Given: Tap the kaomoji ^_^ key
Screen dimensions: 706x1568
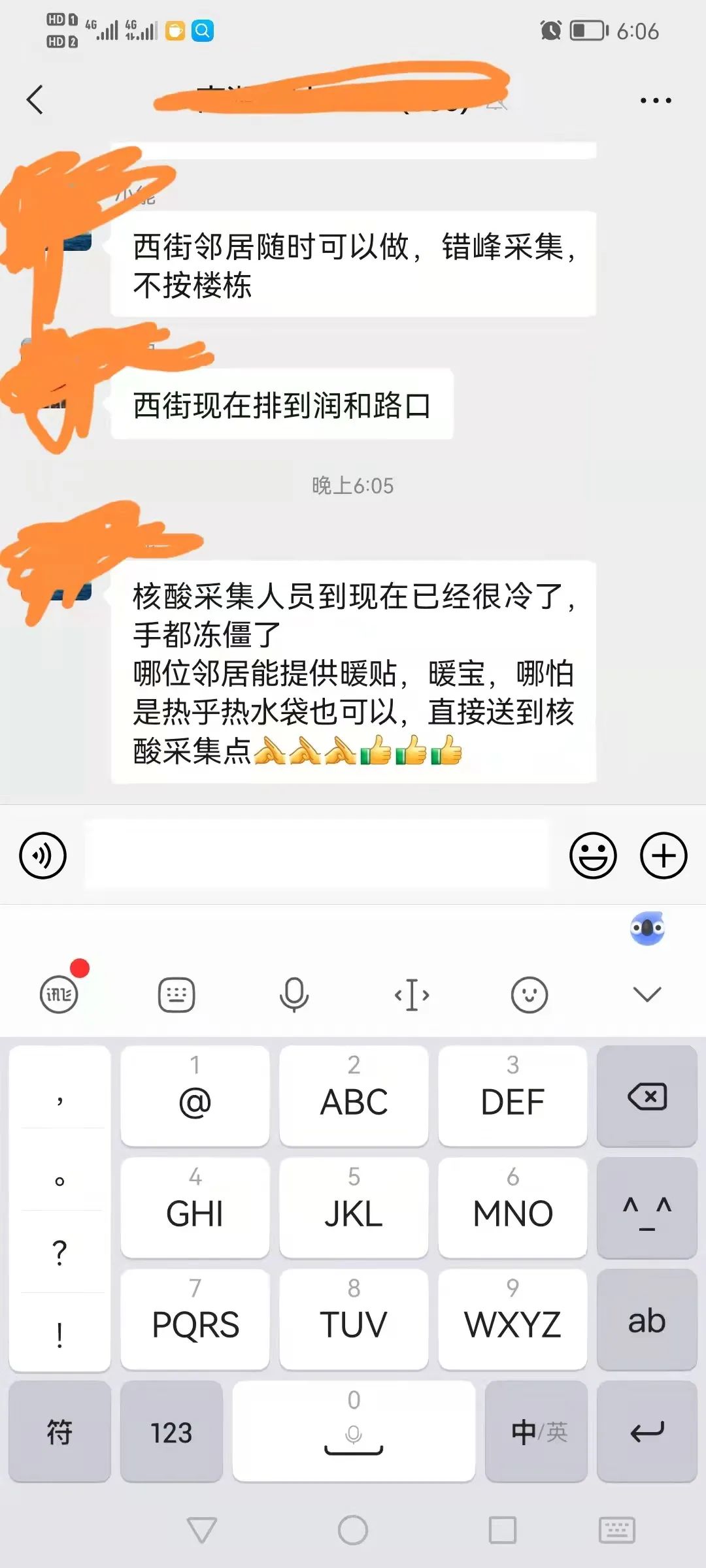Looking at the screenshot, I should tap(647, 1207).
